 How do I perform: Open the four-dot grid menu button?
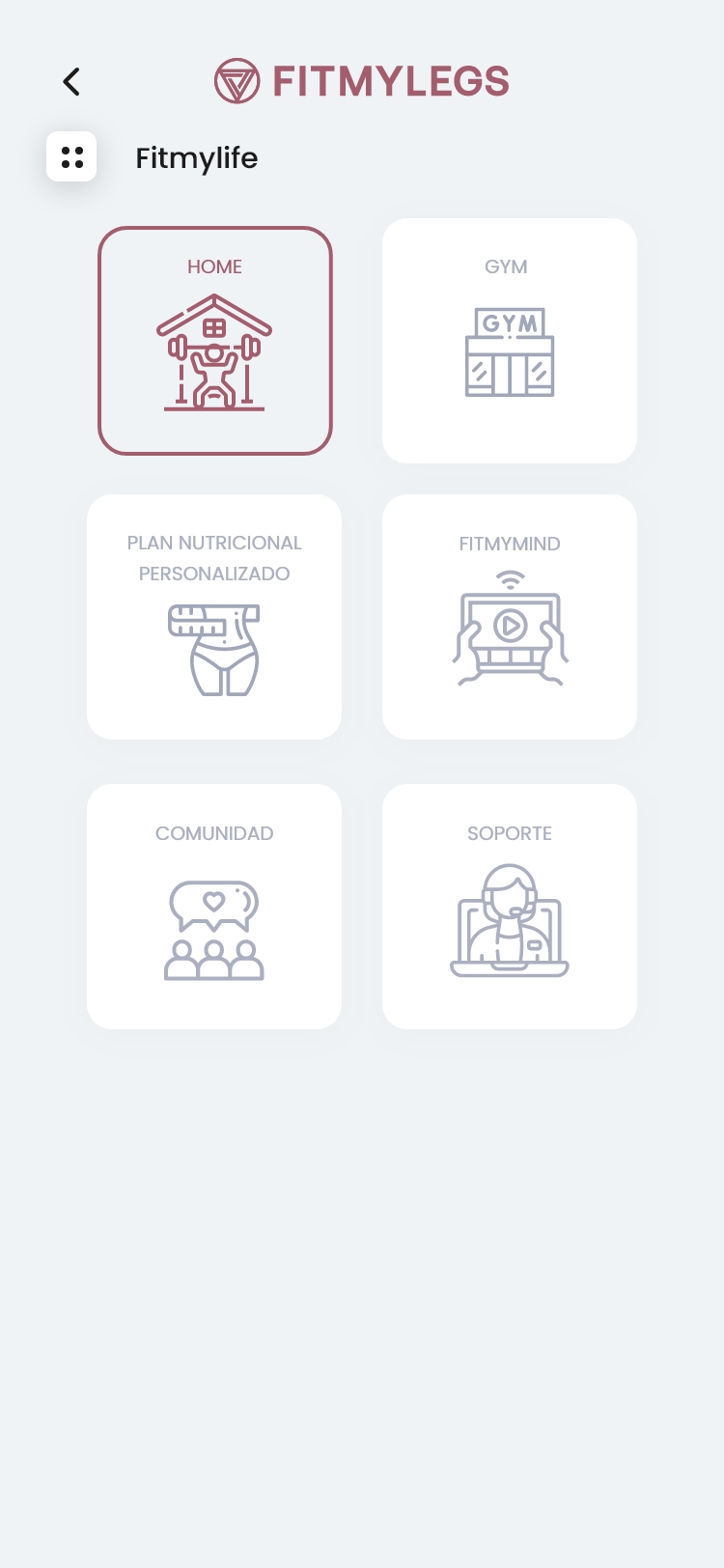pos(71,156)
